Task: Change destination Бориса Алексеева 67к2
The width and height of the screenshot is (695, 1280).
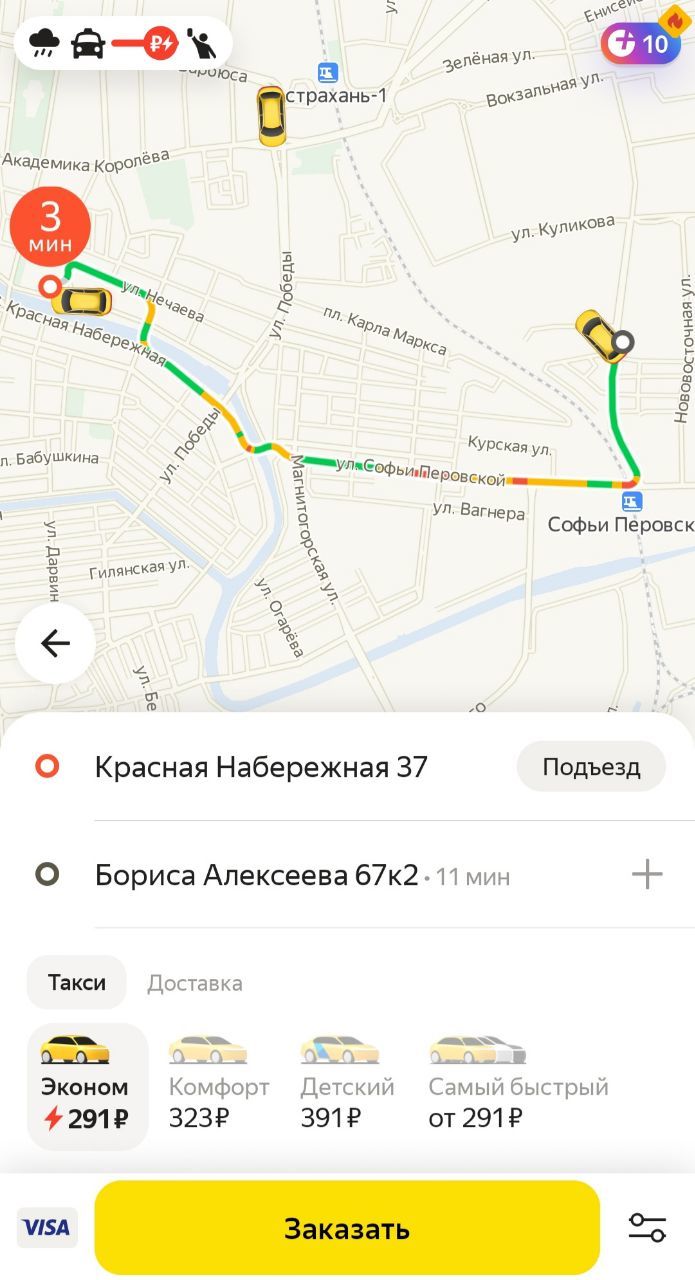Action: 257,876
